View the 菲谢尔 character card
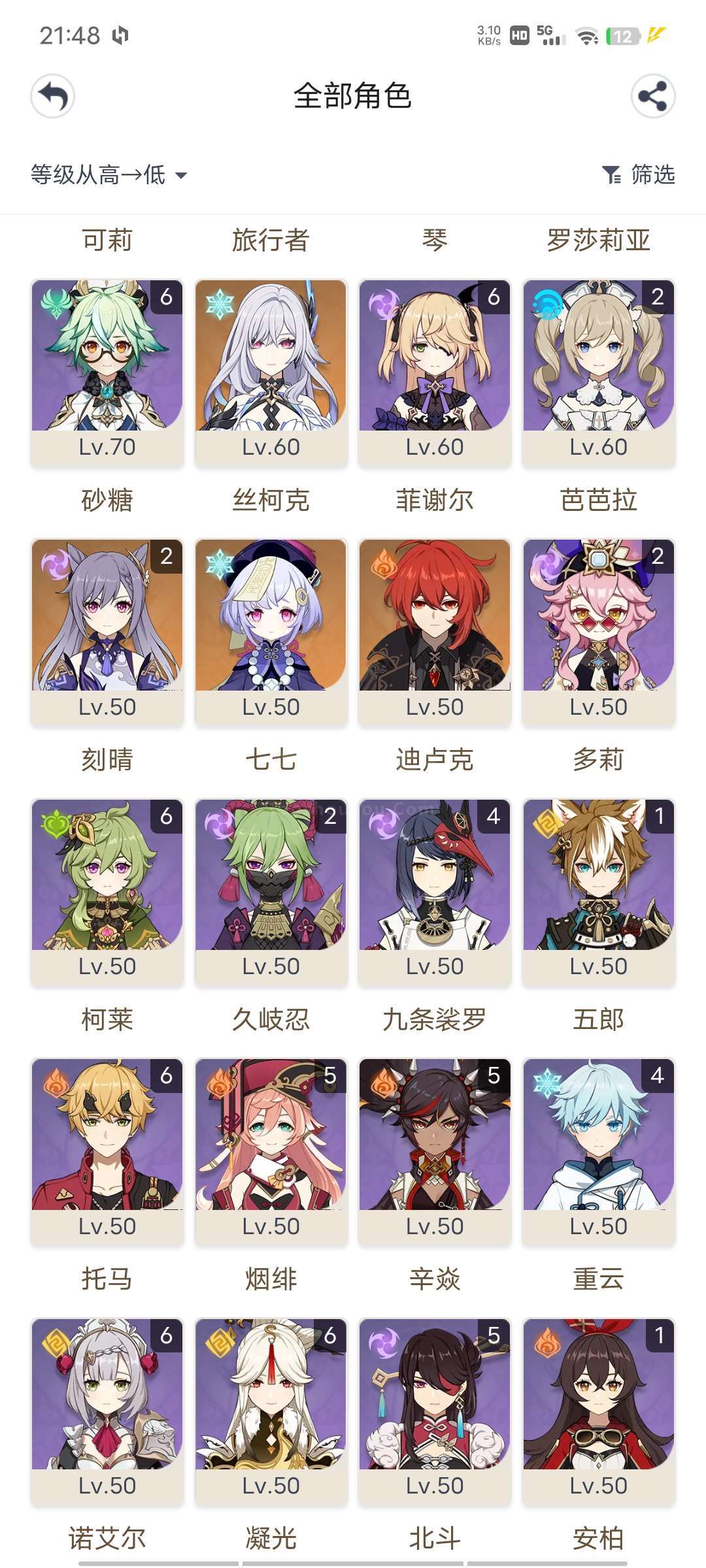 click(x=435, y=372)
